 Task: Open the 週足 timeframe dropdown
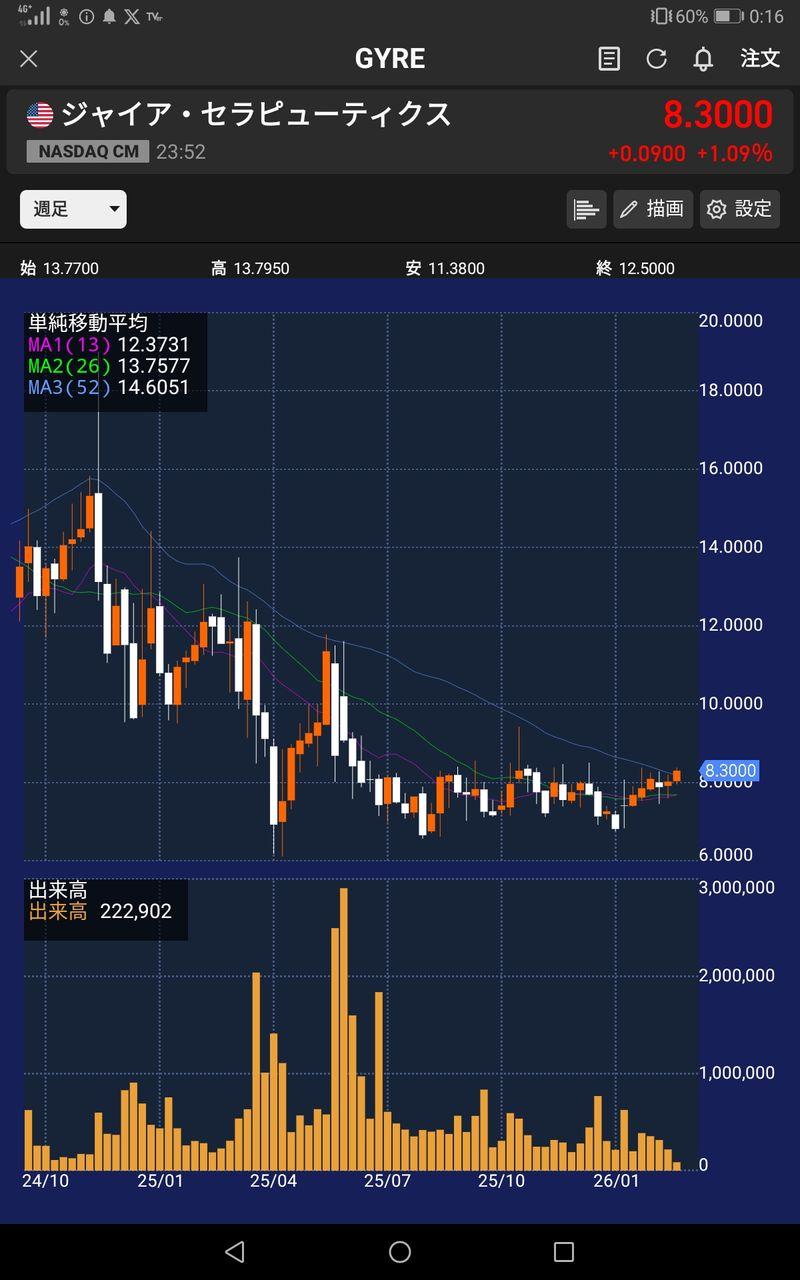pyautogui.click(x=73, y=209)
